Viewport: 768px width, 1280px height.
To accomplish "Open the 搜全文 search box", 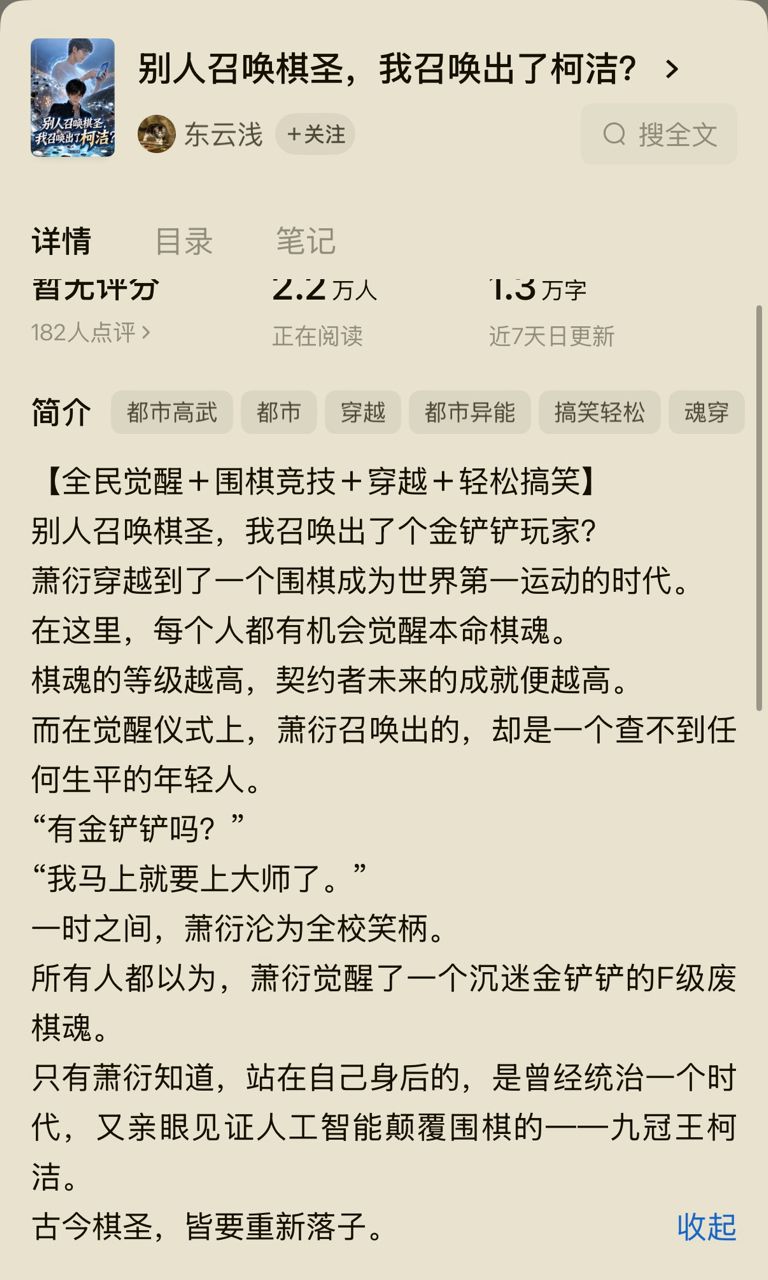I will 659,134.
